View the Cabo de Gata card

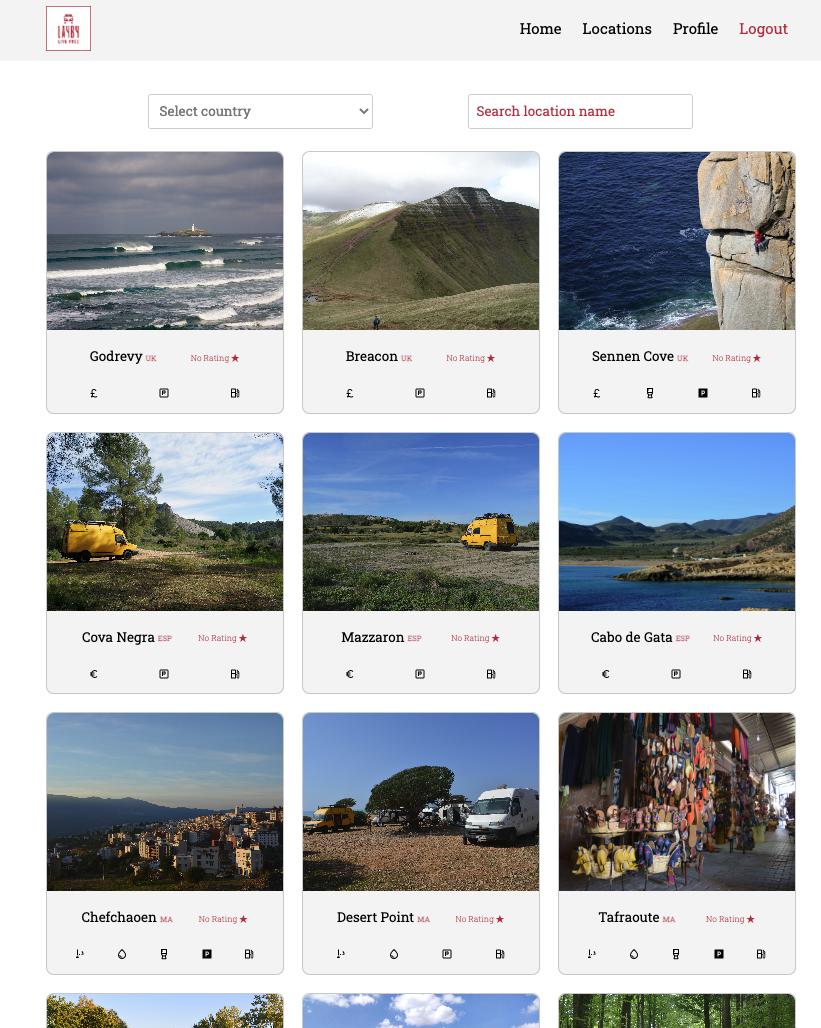(677, 522)
